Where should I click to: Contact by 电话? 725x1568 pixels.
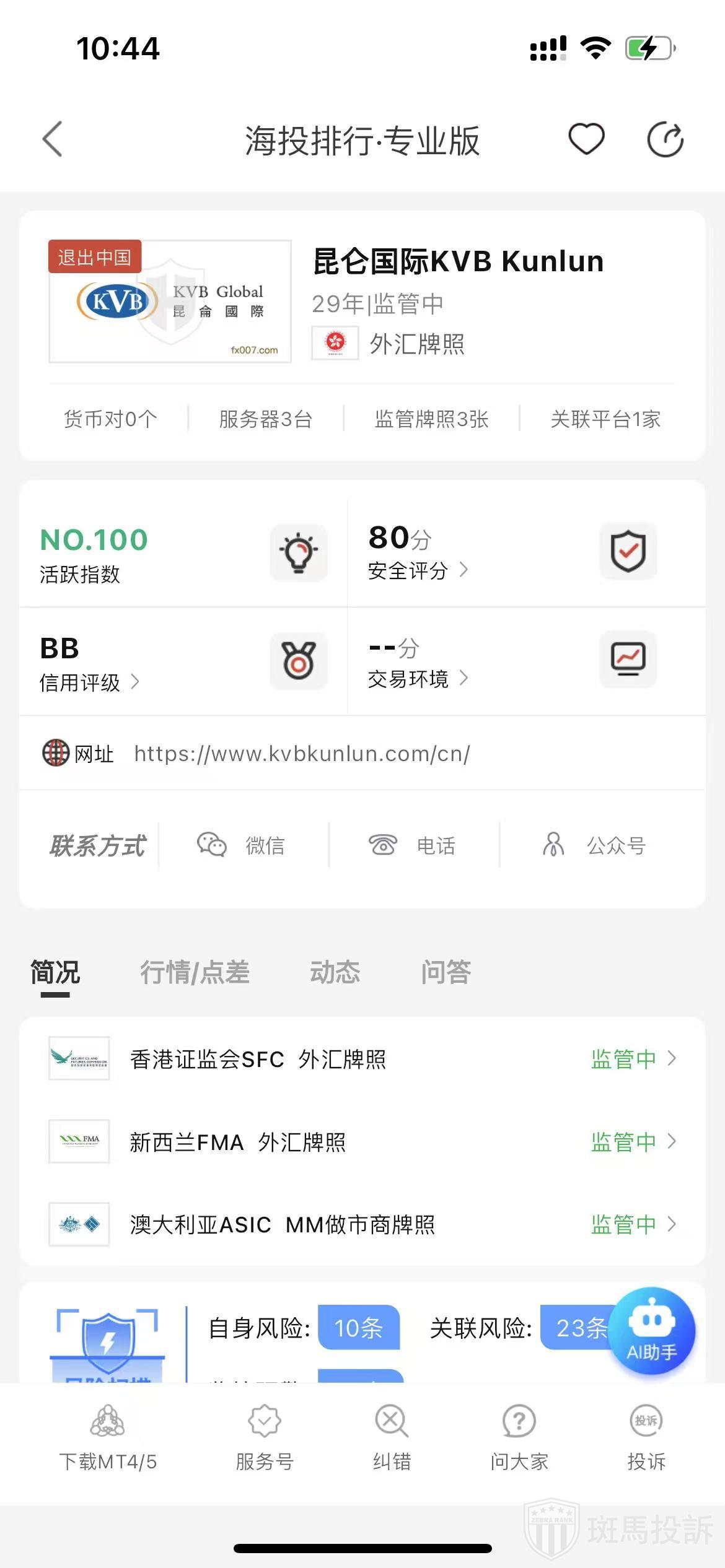tap(413, 845)
